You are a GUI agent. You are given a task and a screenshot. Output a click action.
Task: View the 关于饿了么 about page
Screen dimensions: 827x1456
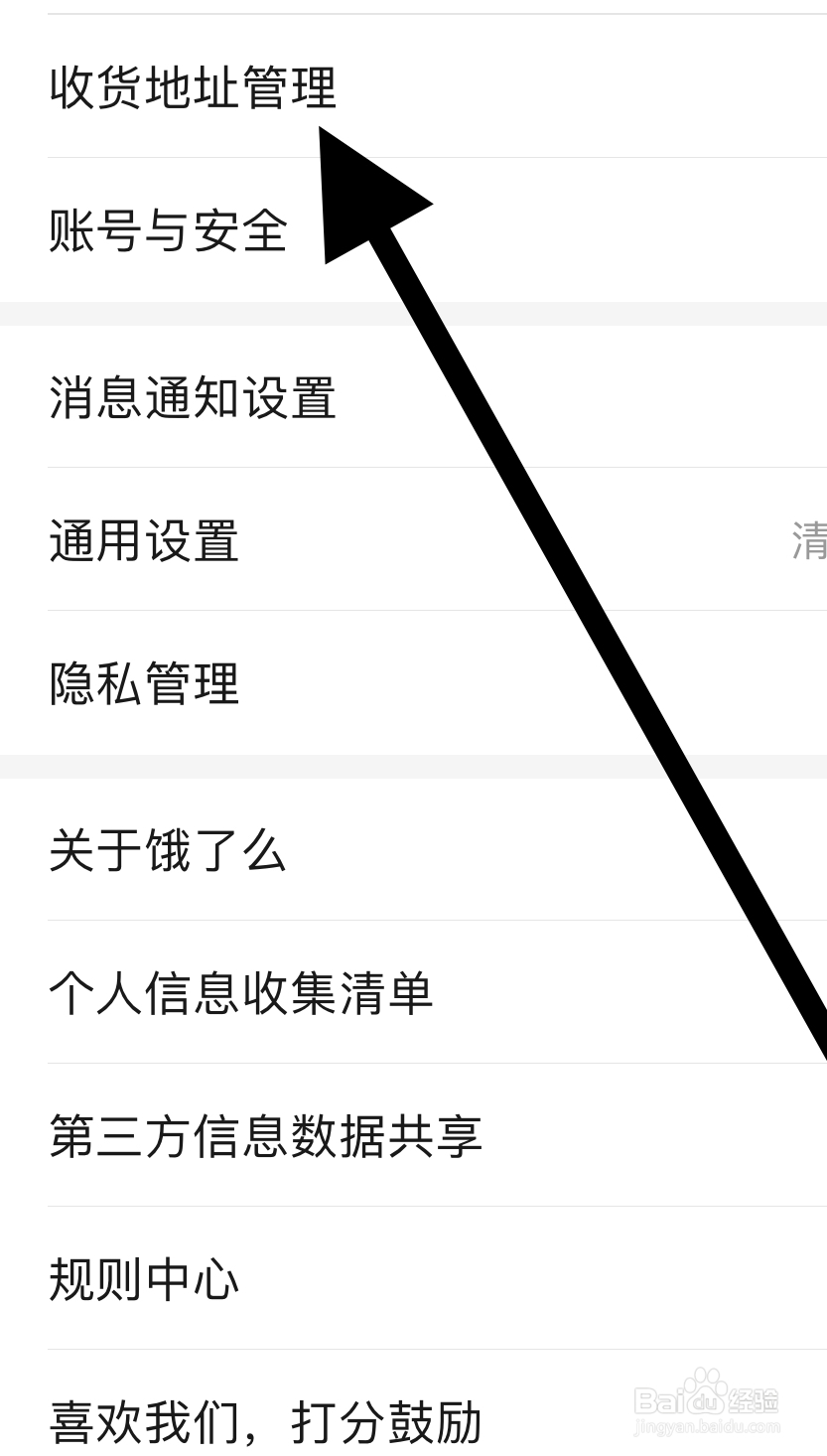pos(166,849)
